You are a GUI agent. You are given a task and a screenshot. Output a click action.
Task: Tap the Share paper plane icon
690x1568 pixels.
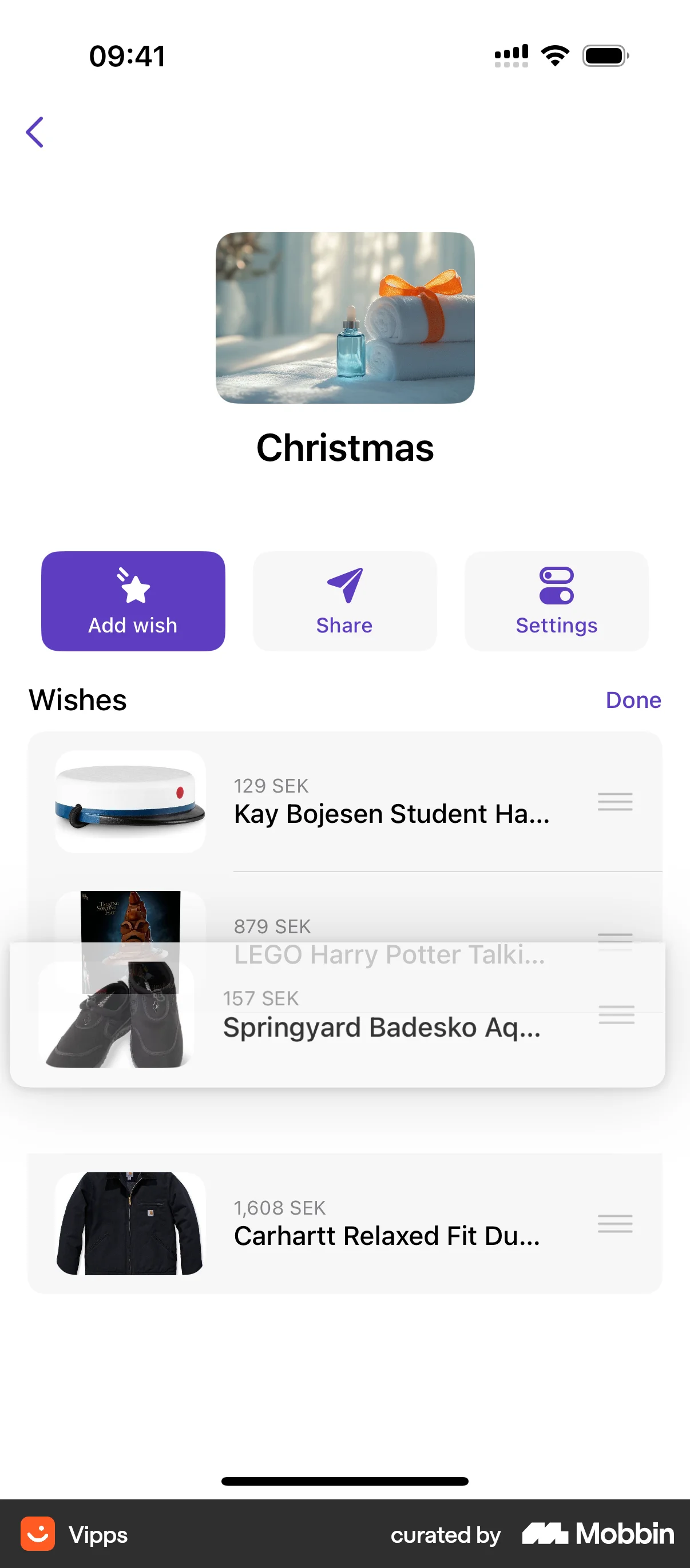pyautogui.click(x=344, y=584)
